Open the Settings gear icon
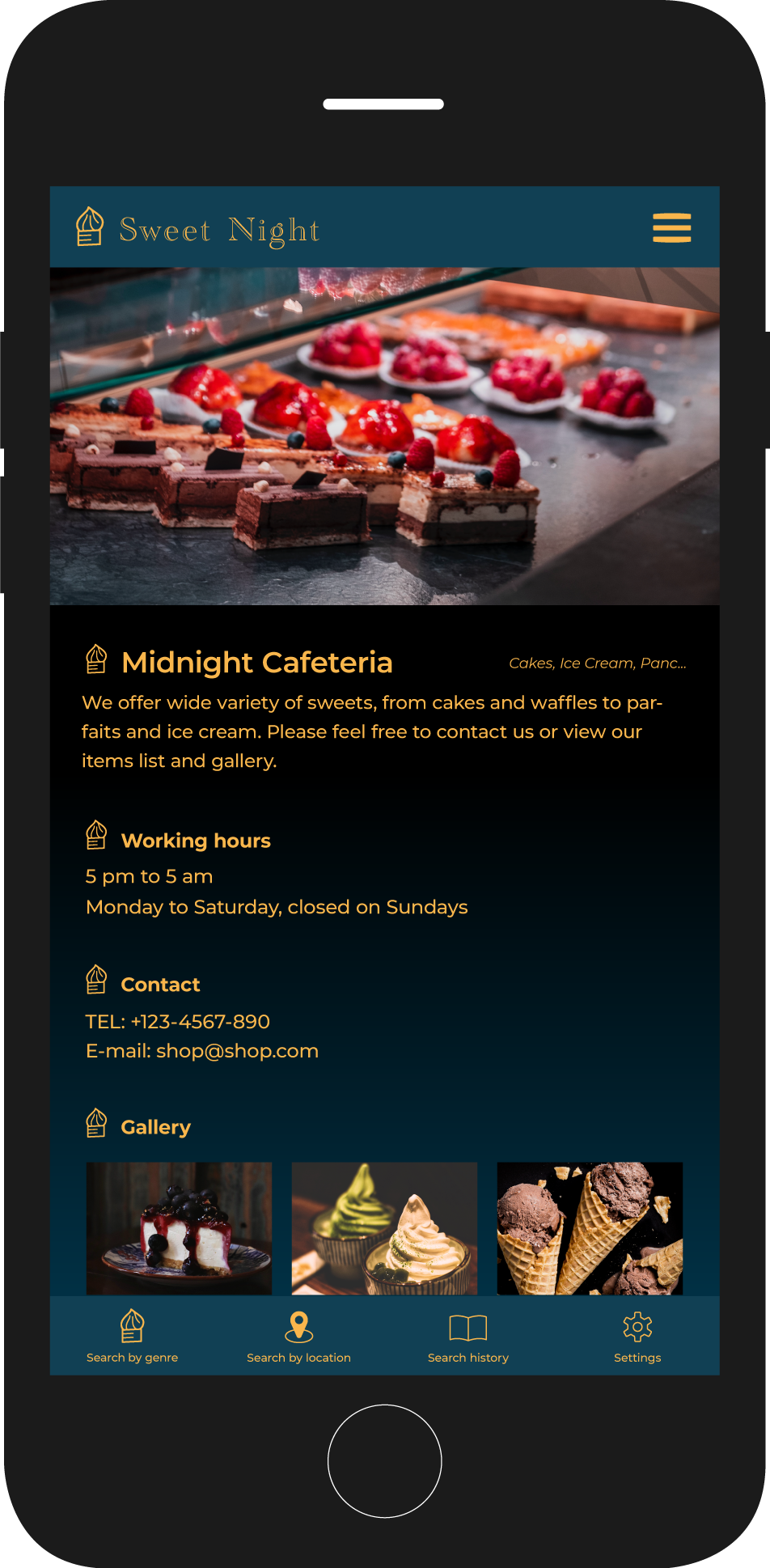The image size is (770, 1568). [637, 1325]
